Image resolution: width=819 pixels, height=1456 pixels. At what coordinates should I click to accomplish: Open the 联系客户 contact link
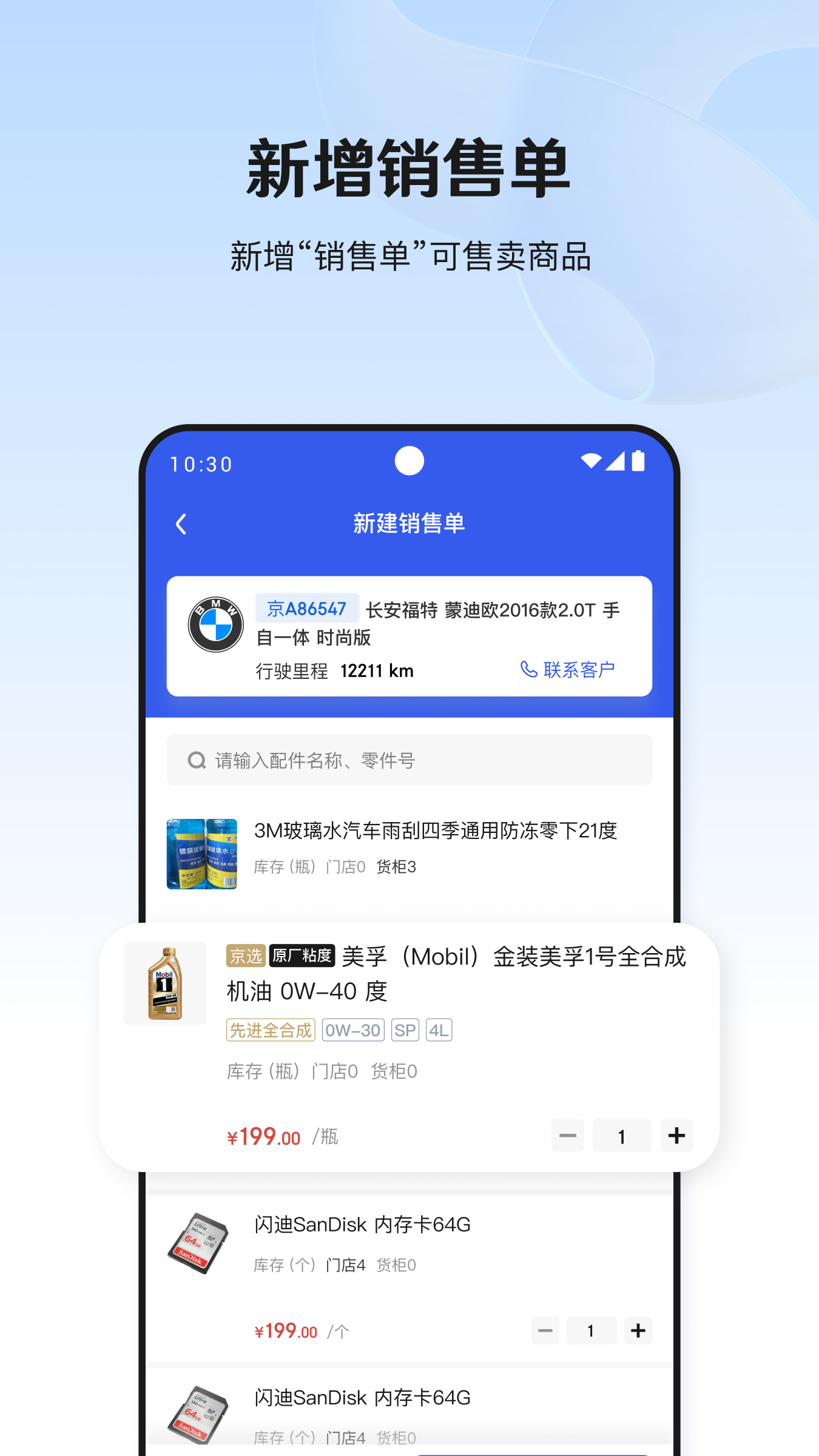point(578,670)
